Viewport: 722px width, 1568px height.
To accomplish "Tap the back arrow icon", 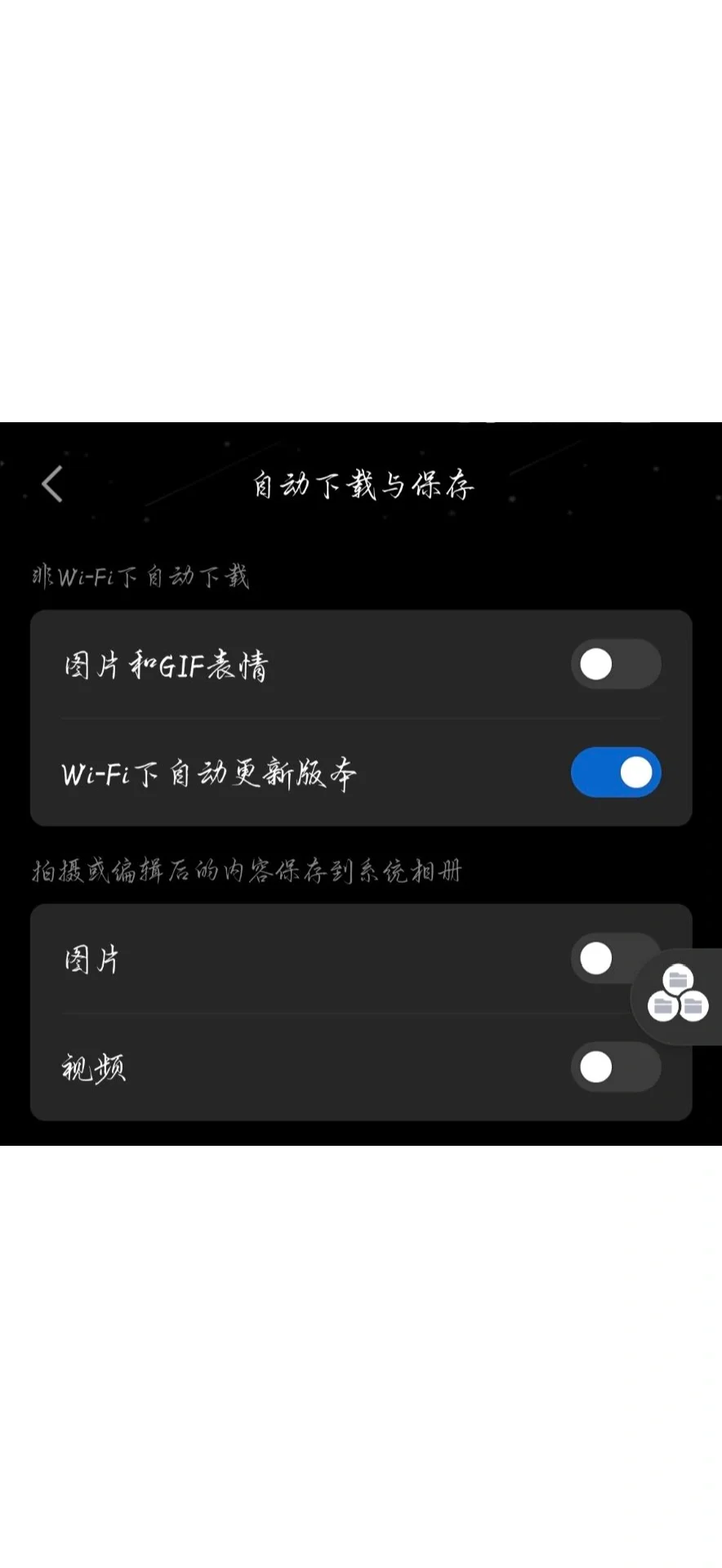I will click(x=52, y=483).
